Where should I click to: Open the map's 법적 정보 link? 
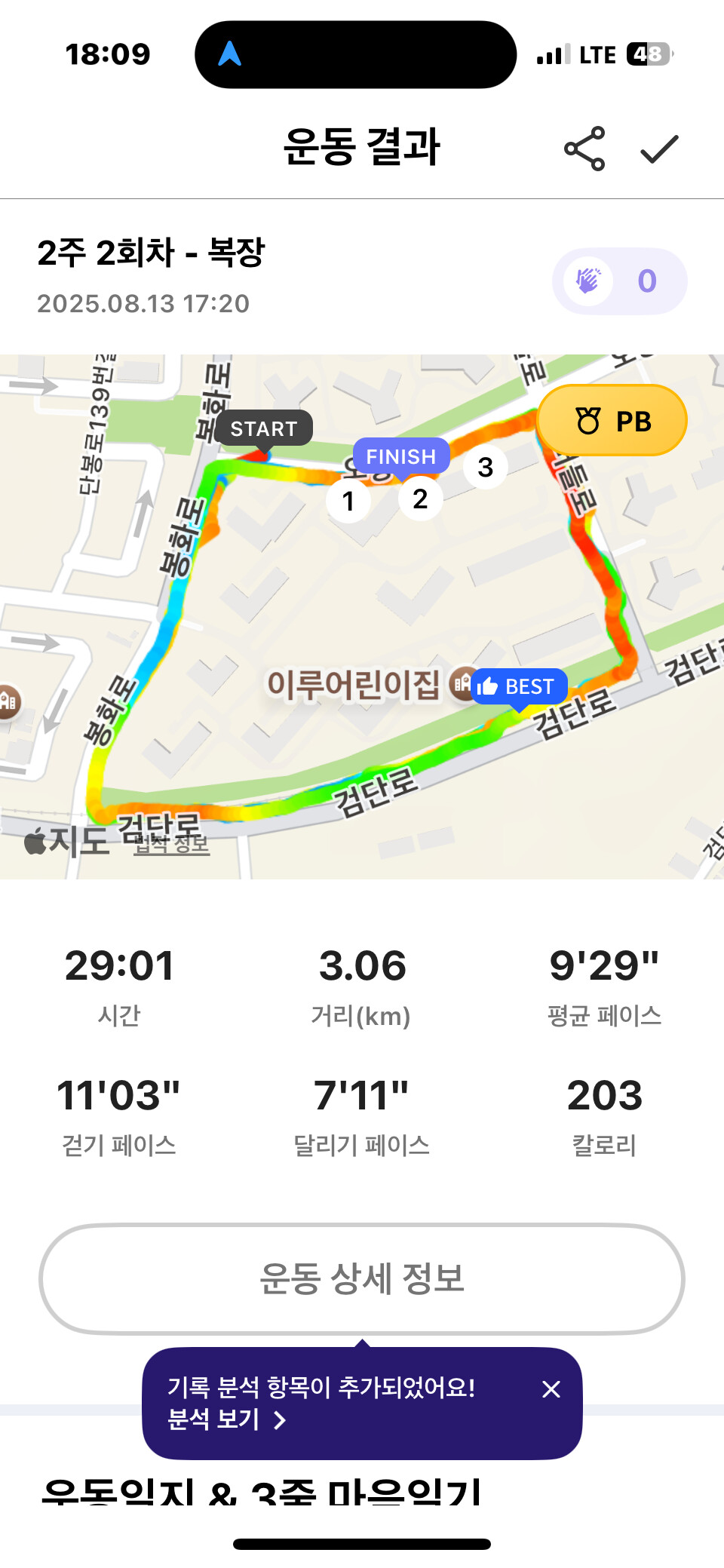172,845
